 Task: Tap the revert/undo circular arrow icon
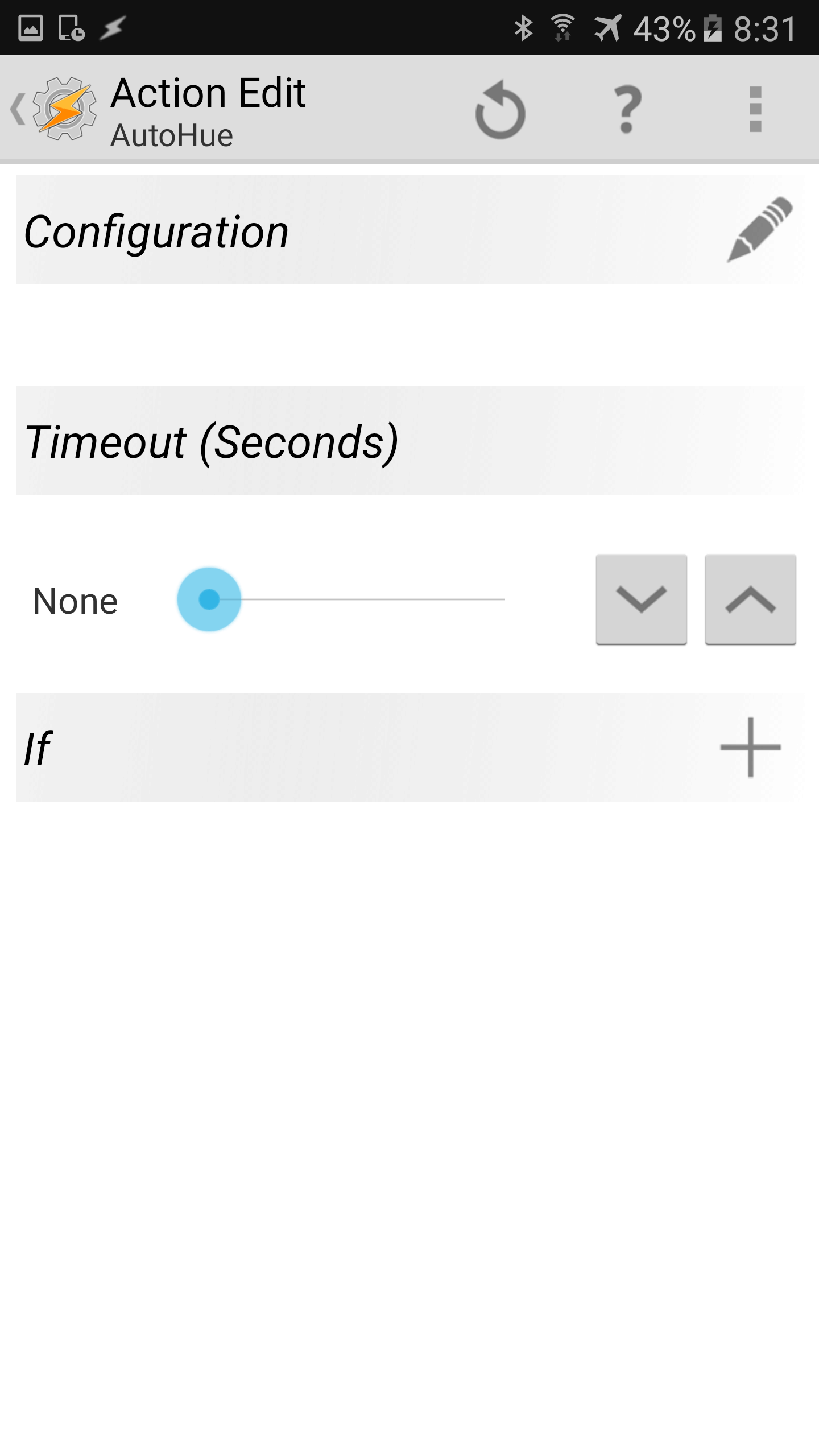point(500,109)
